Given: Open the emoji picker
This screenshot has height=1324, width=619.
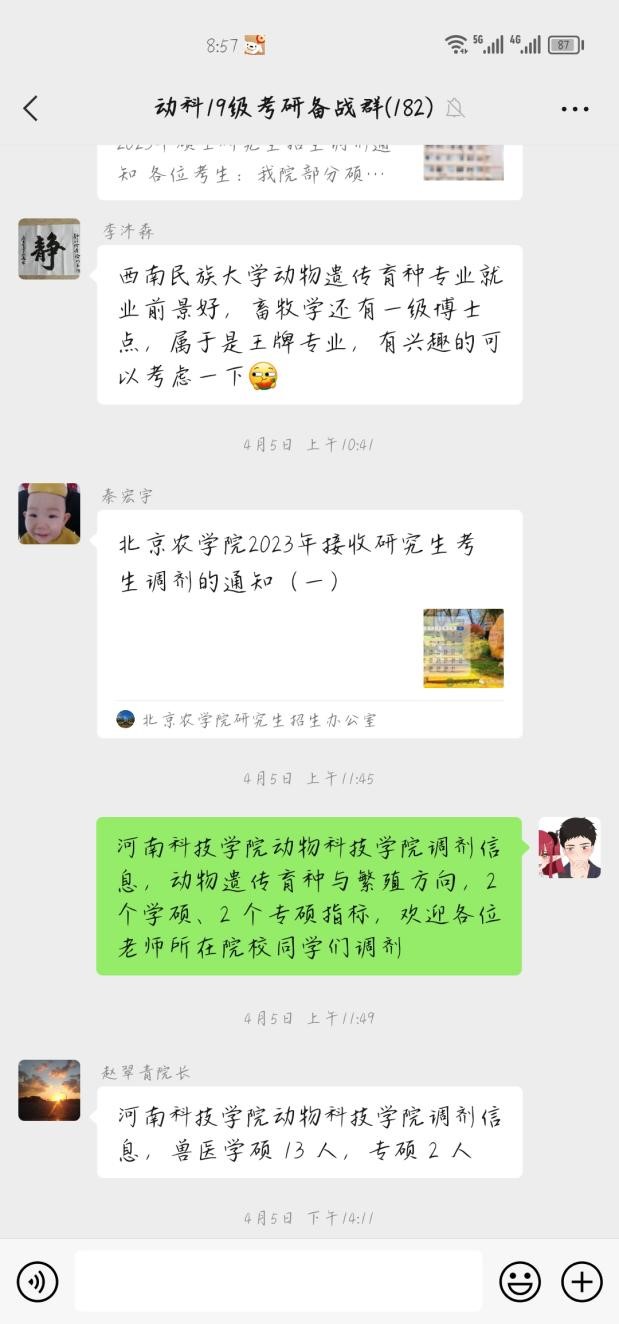Looking at the screenshot, I should [x=520, y=1281].
